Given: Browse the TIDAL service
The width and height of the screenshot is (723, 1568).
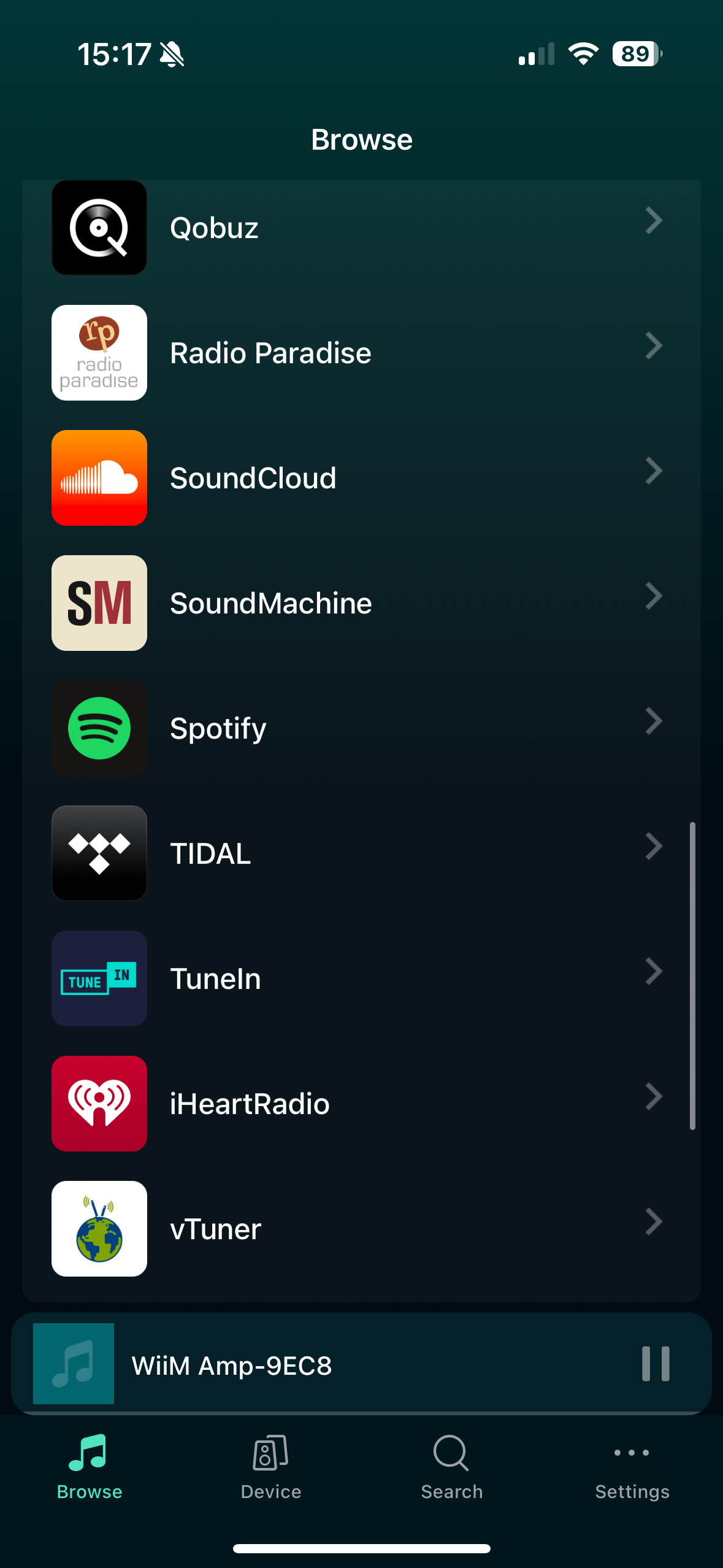Looking at the screenshot, I should [x=361, y=854].
